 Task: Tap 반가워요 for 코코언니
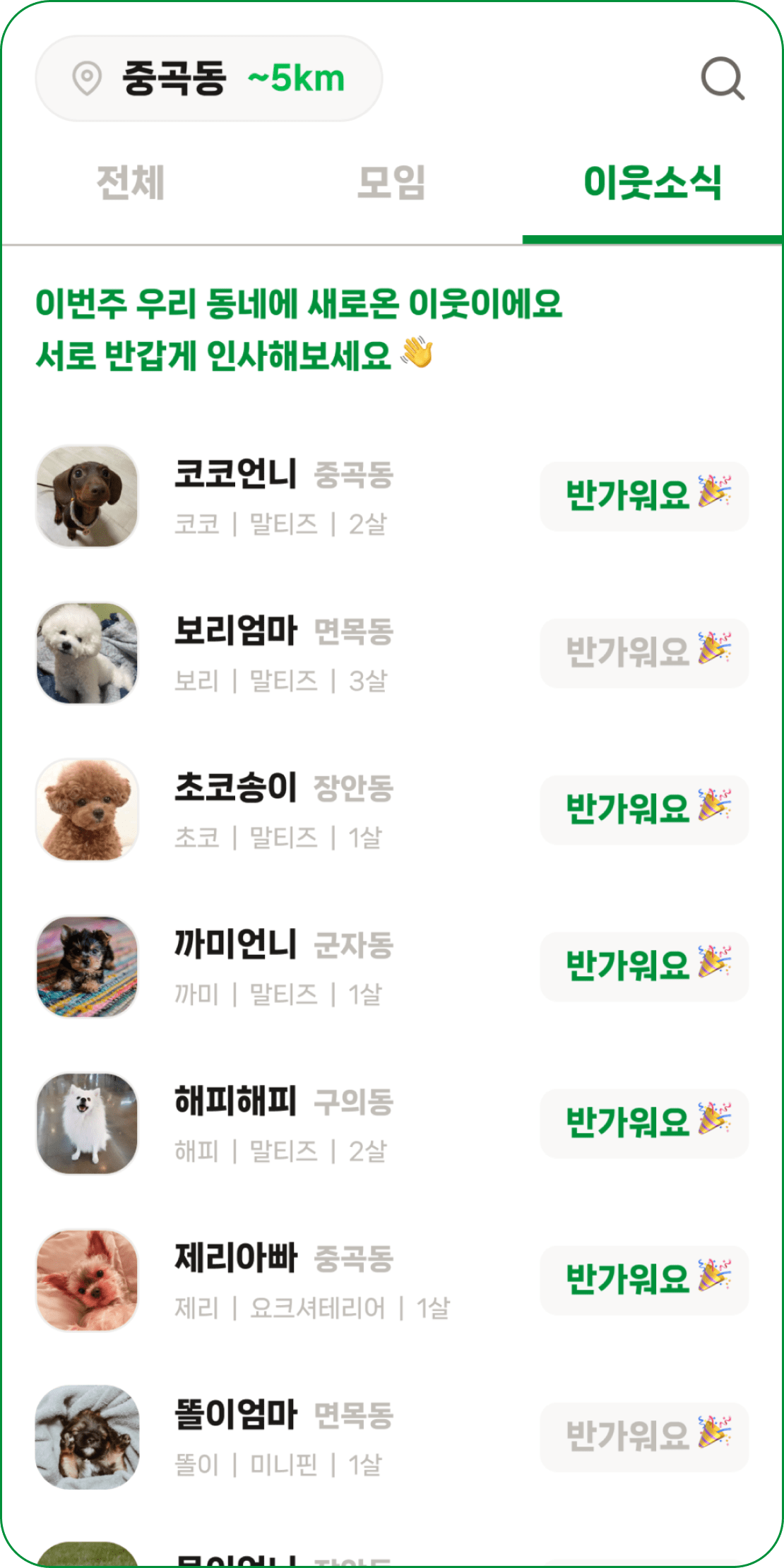644,496
